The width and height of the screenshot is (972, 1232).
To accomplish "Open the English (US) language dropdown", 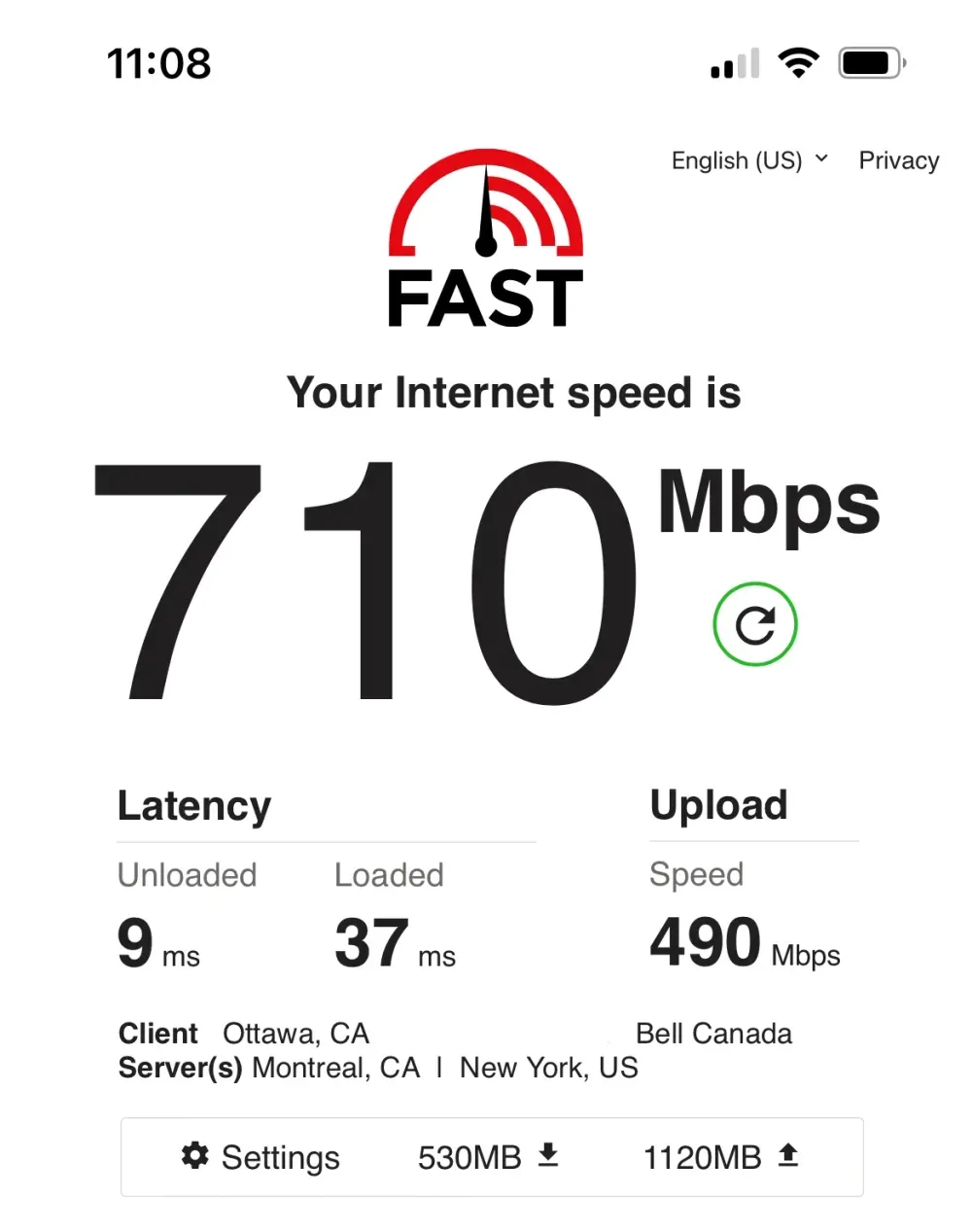I will (x=737, y=159).
